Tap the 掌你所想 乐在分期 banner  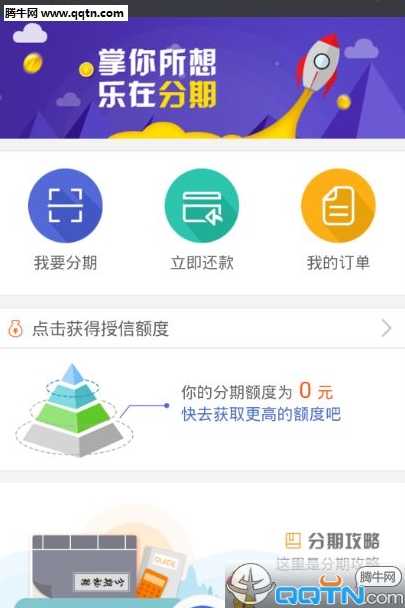[x=202, y=78]
